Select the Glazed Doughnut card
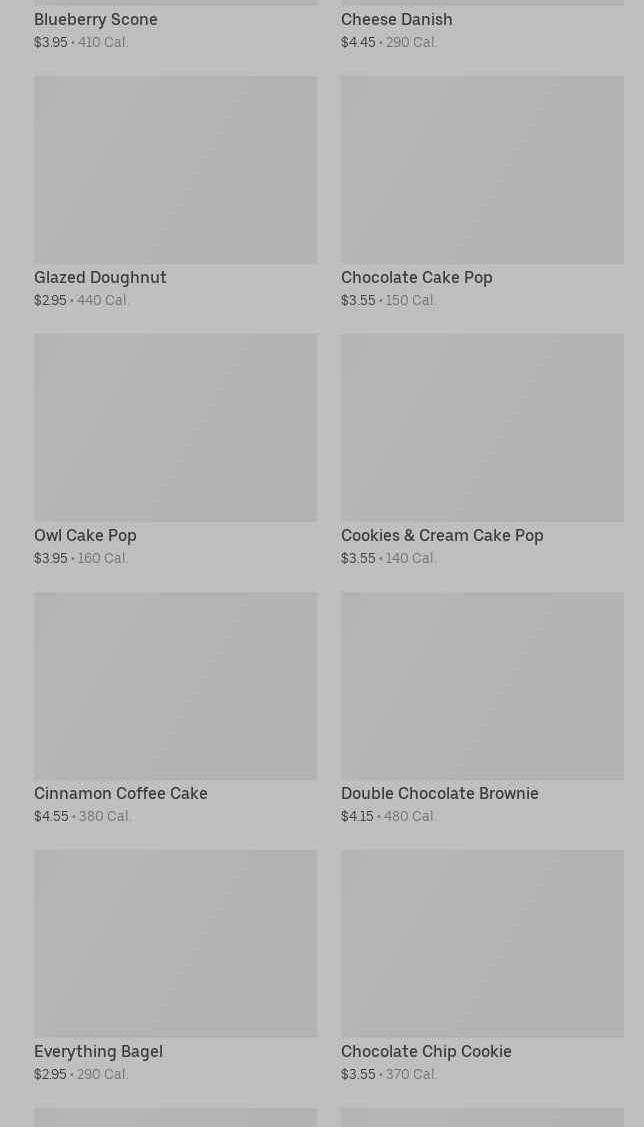 tap(175, 193)
